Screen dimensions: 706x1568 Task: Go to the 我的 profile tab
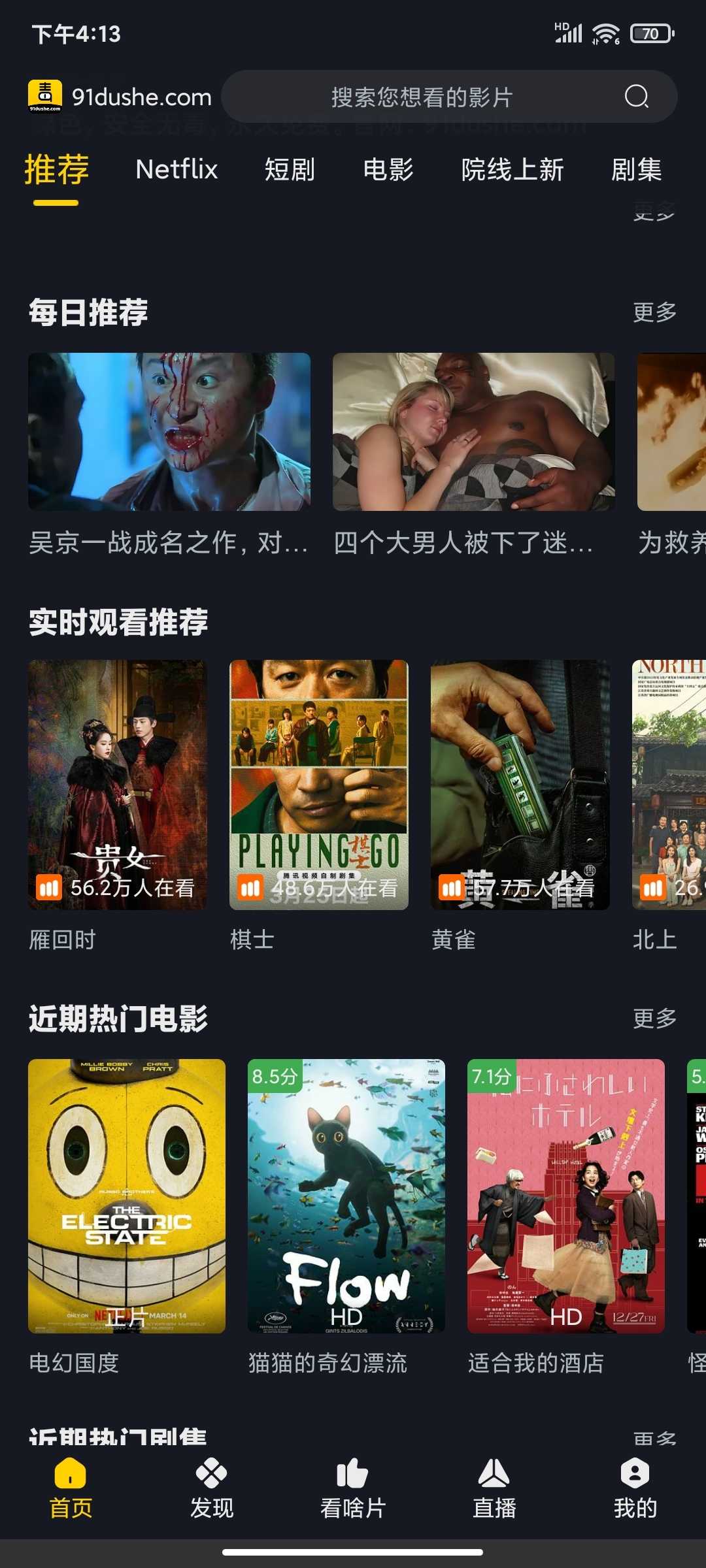pos(635,1490)
